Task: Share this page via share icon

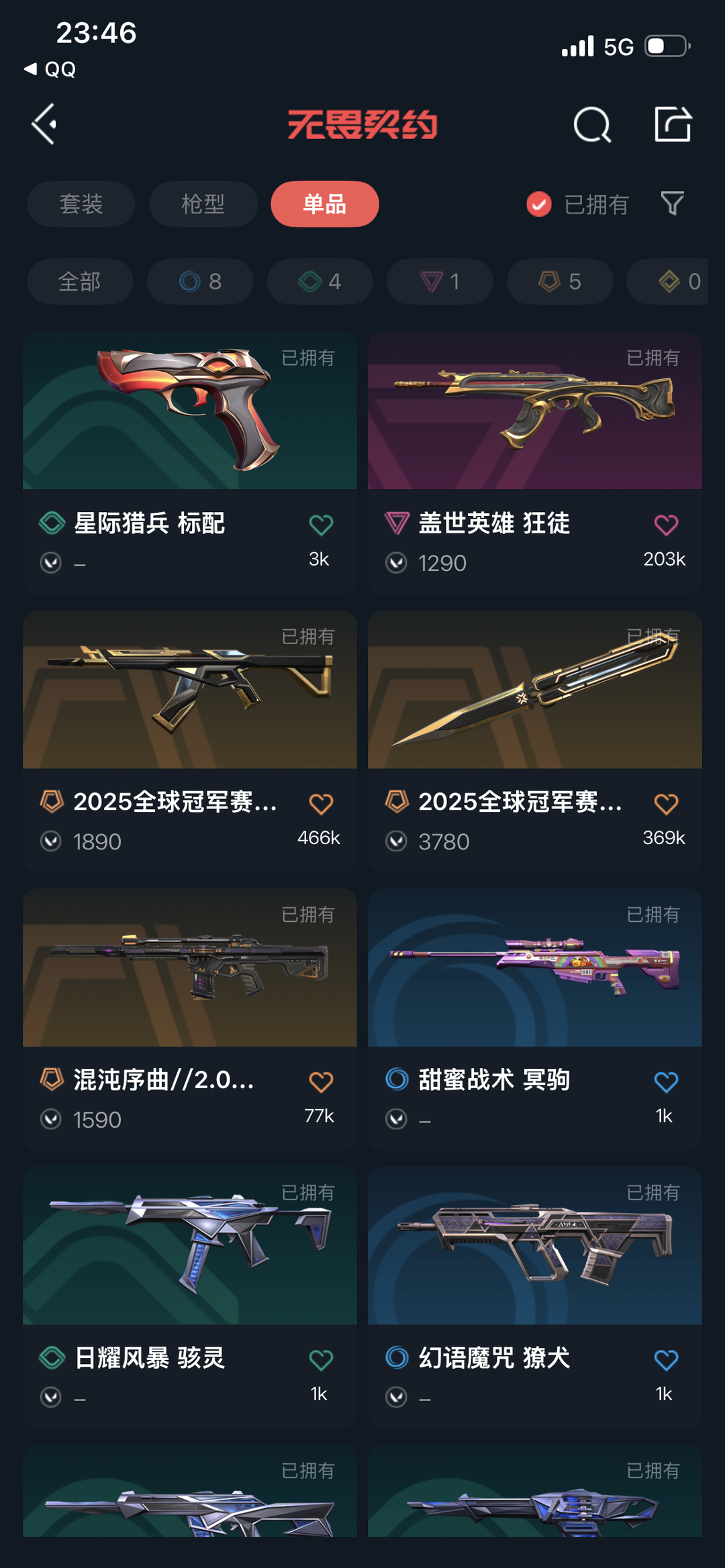Action: point(673,124)
